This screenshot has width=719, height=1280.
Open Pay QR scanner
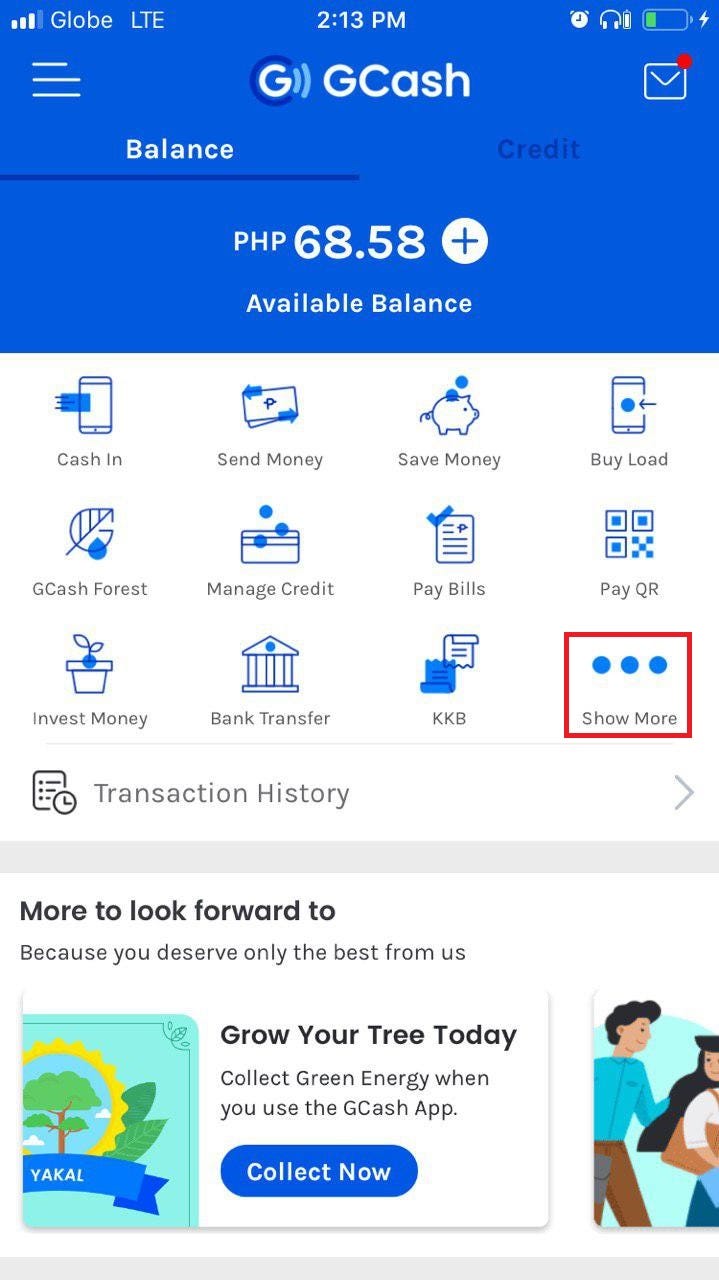(629, 551)
